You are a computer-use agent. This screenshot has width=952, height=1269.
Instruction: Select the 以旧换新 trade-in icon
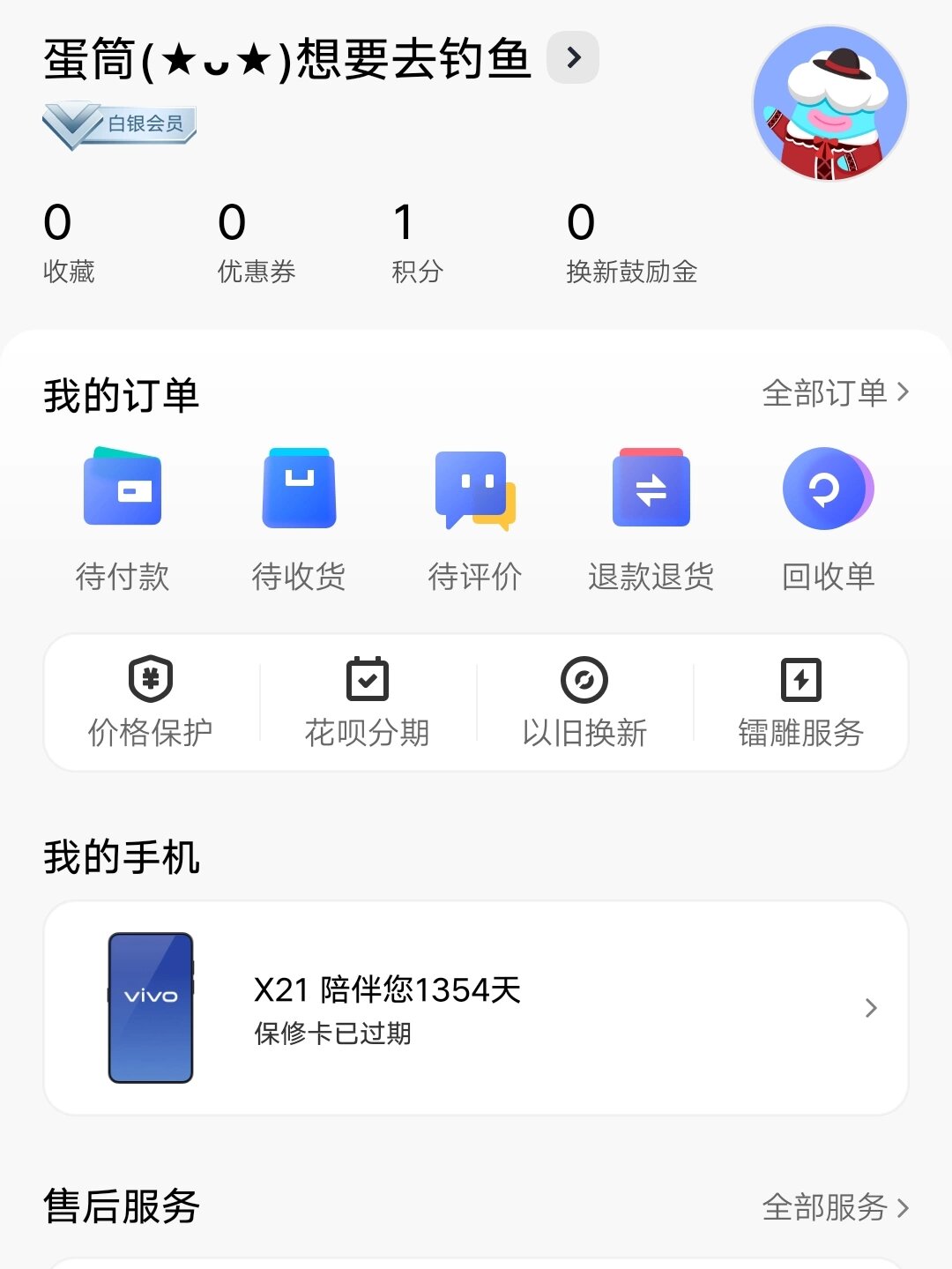(584, 701)
